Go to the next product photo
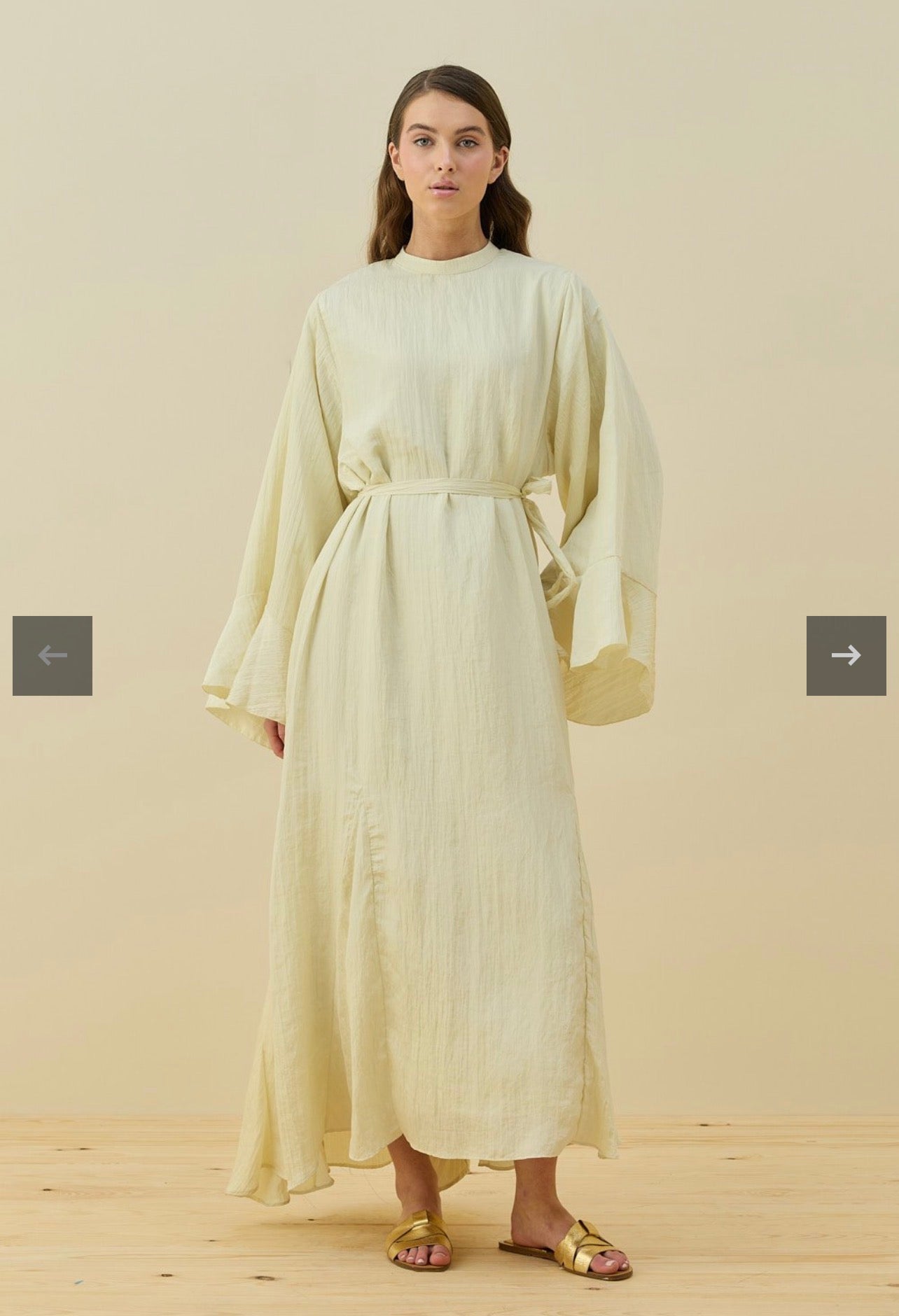899x1316 pixels. click(x=846, y=656)
